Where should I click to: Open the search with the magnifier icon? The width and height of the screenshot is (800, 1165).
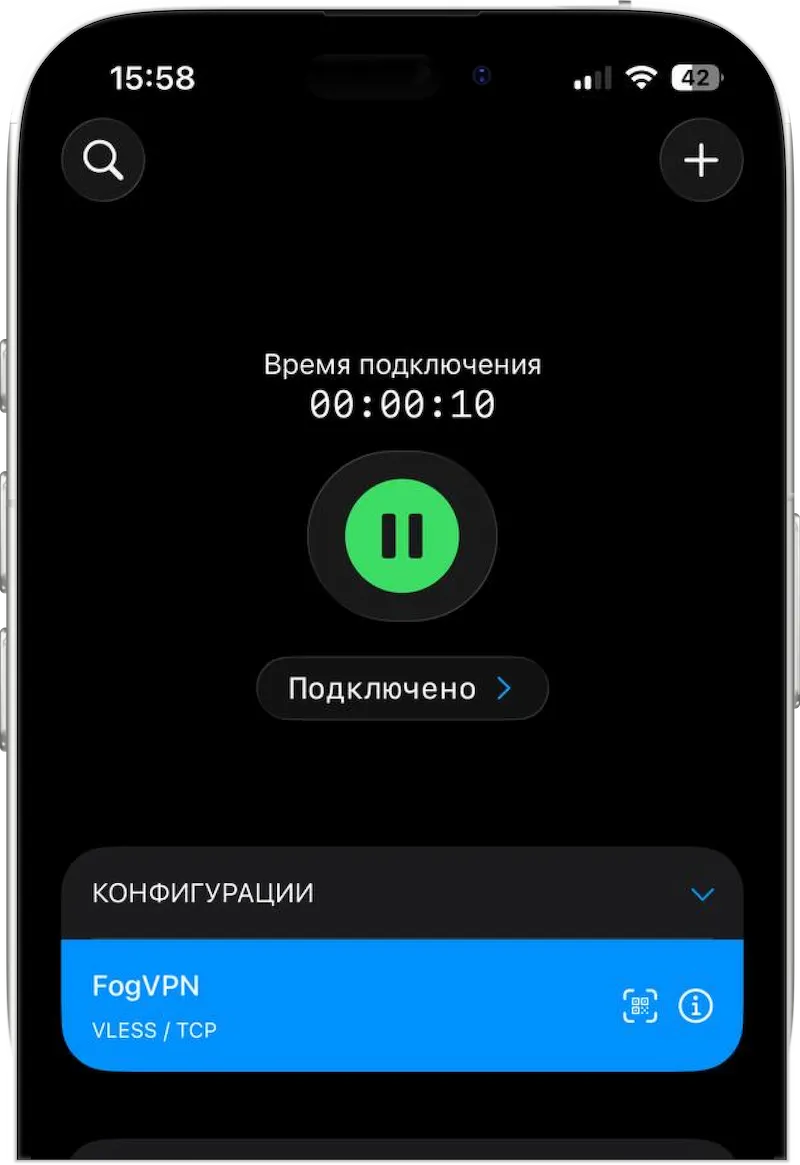click(x=103, y=160)
